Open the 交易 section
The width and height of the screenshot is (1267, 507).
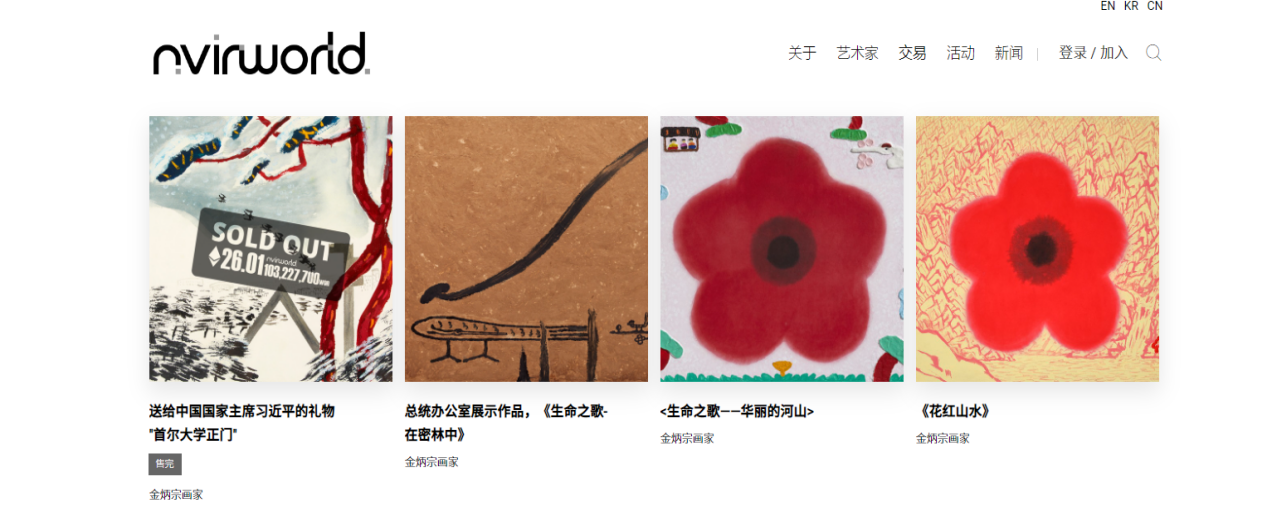[912, 53]
